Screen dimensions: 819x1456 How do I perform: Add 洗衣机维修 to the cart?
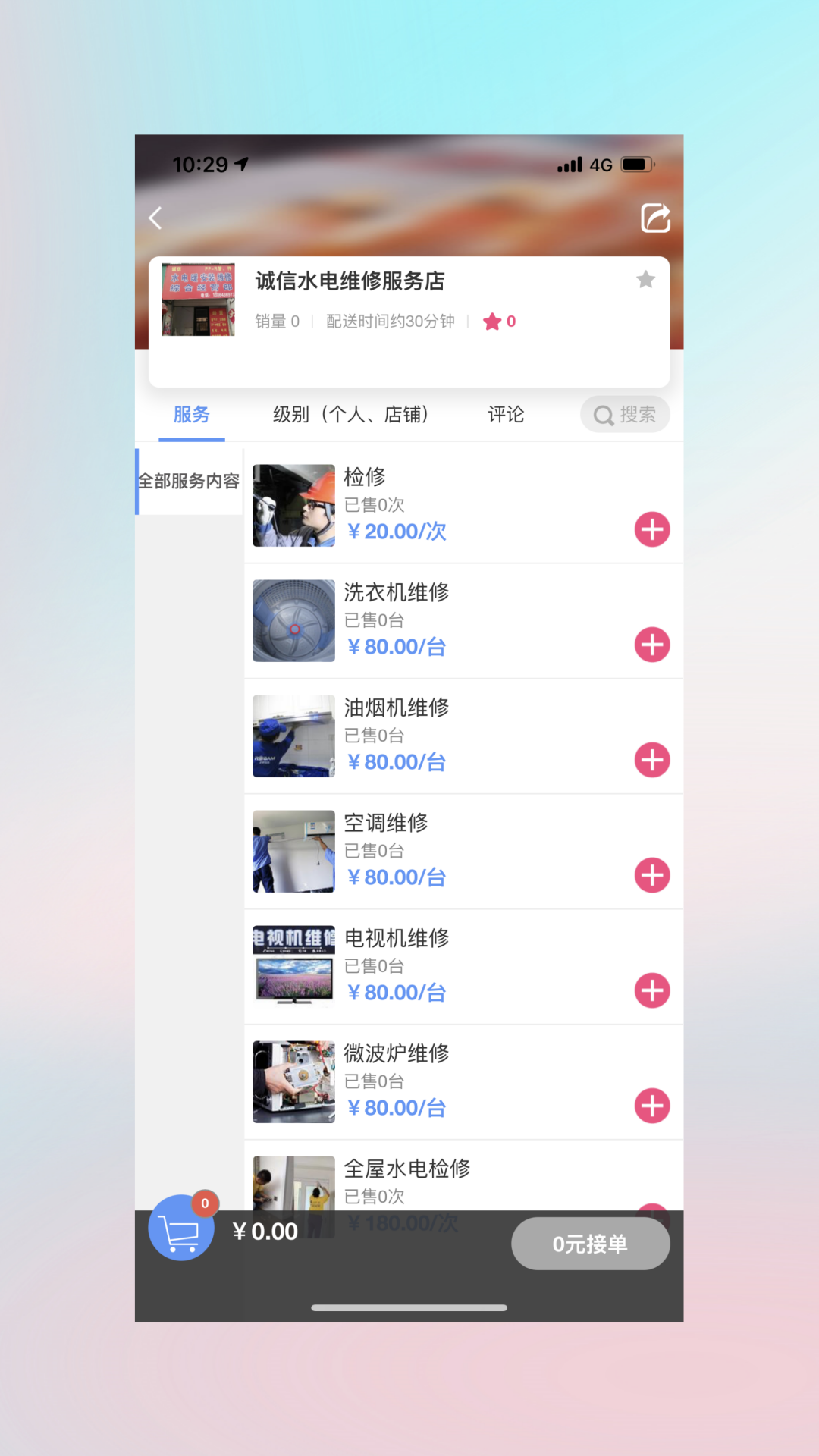(x=652, y=645)
